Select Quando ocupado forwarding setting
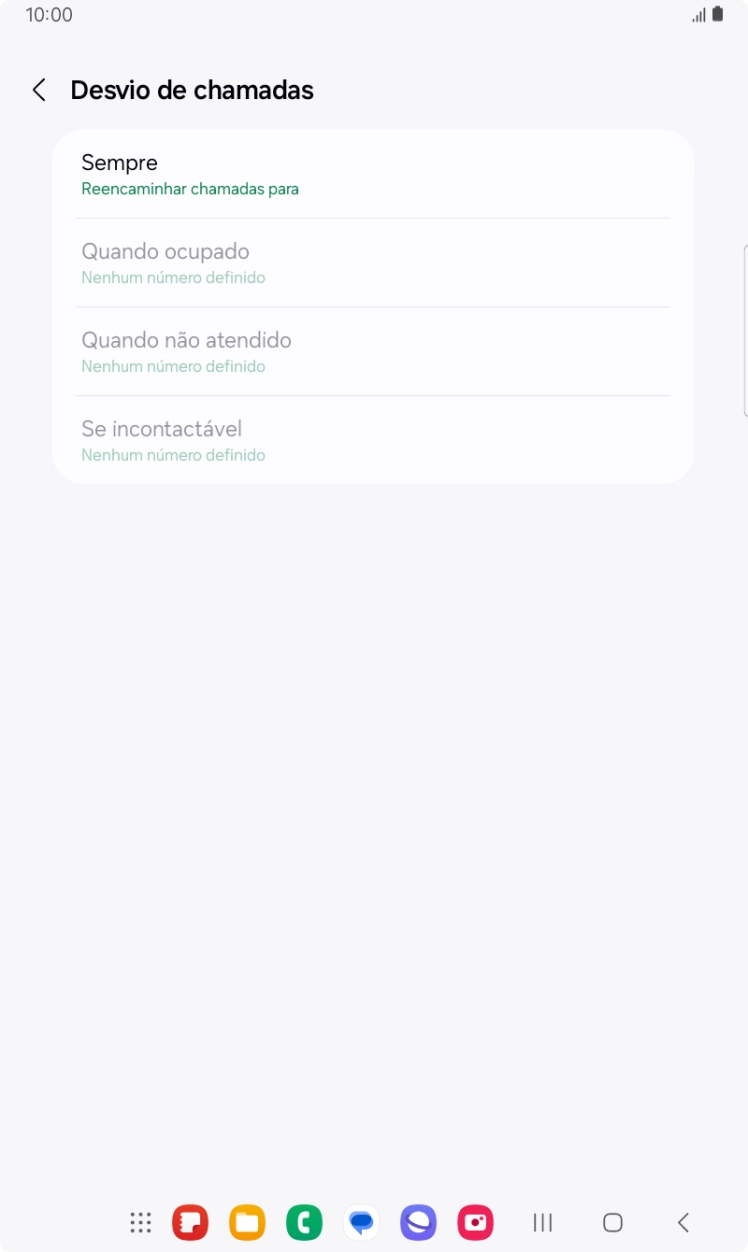The height and width of the screenshot is (1252, 748). [373, 262]
